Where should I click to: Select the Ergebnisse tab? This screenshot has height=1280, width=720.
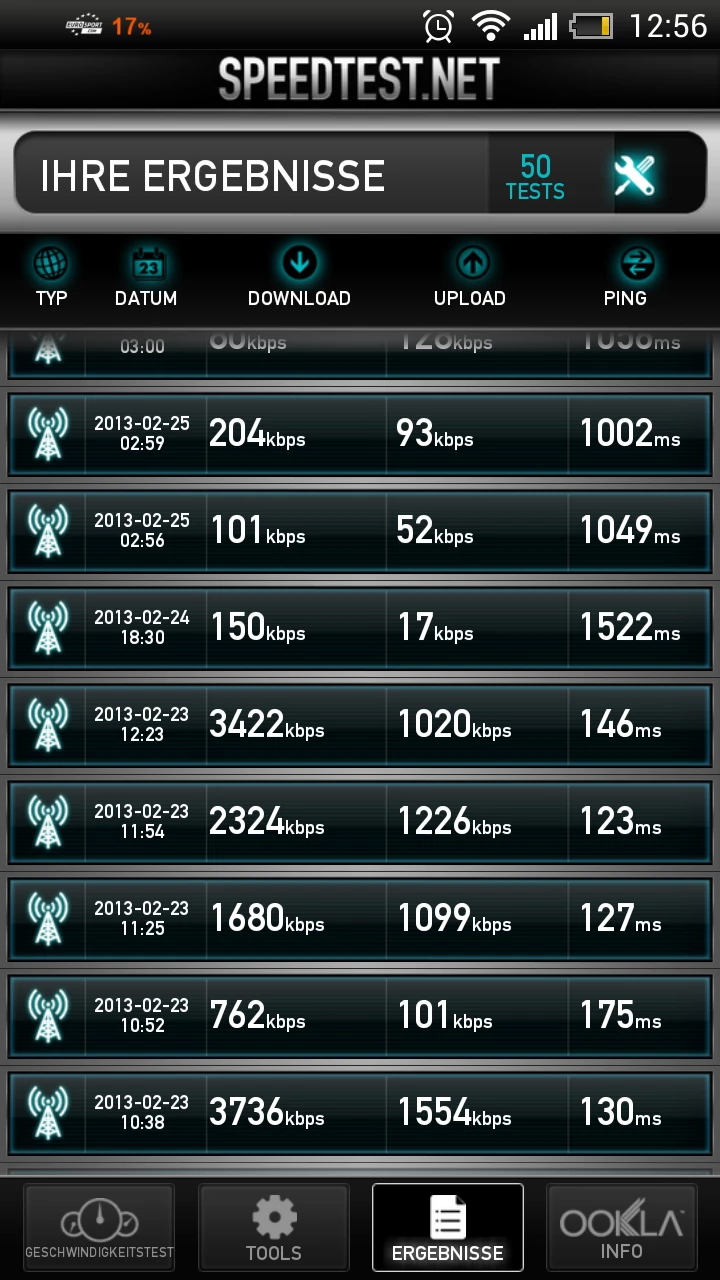click(447, 1228)
